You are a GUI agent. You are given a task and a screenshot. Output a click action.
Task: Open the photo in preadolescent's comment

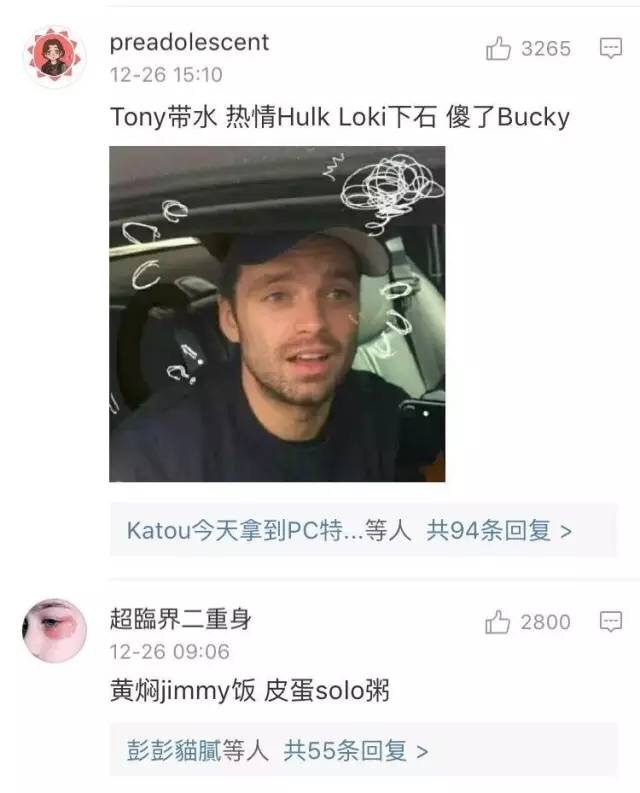277,314
